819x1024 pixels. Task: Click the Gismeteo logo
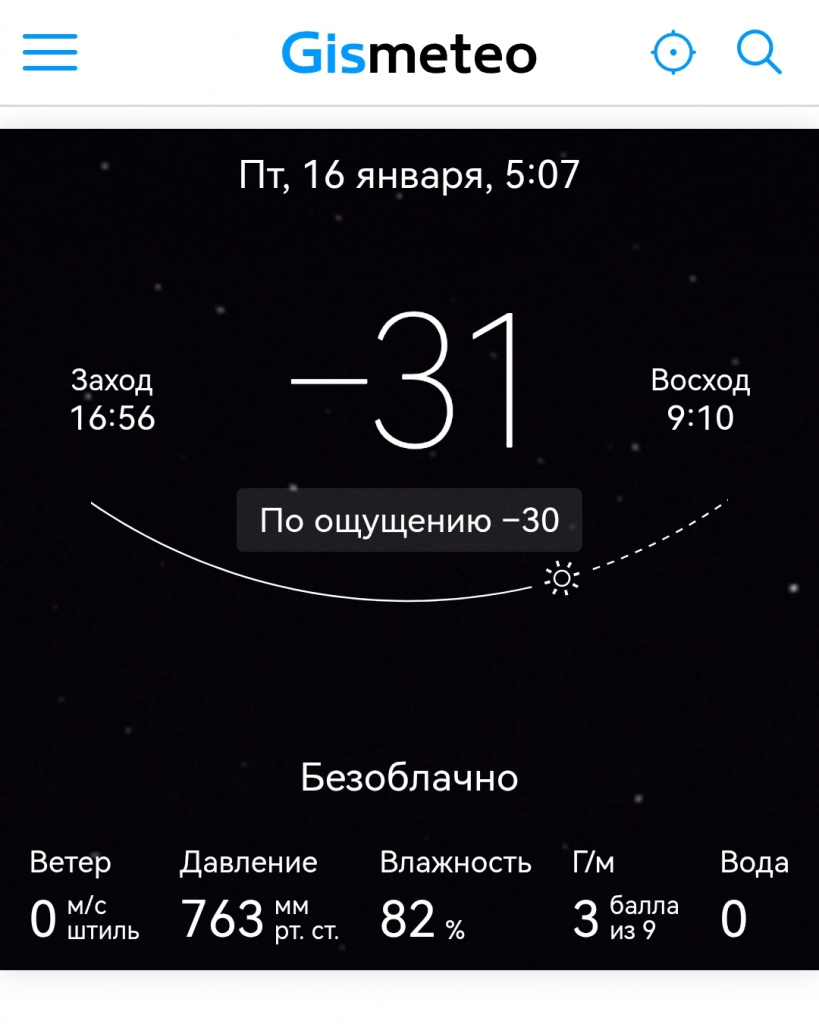point(409,53)
